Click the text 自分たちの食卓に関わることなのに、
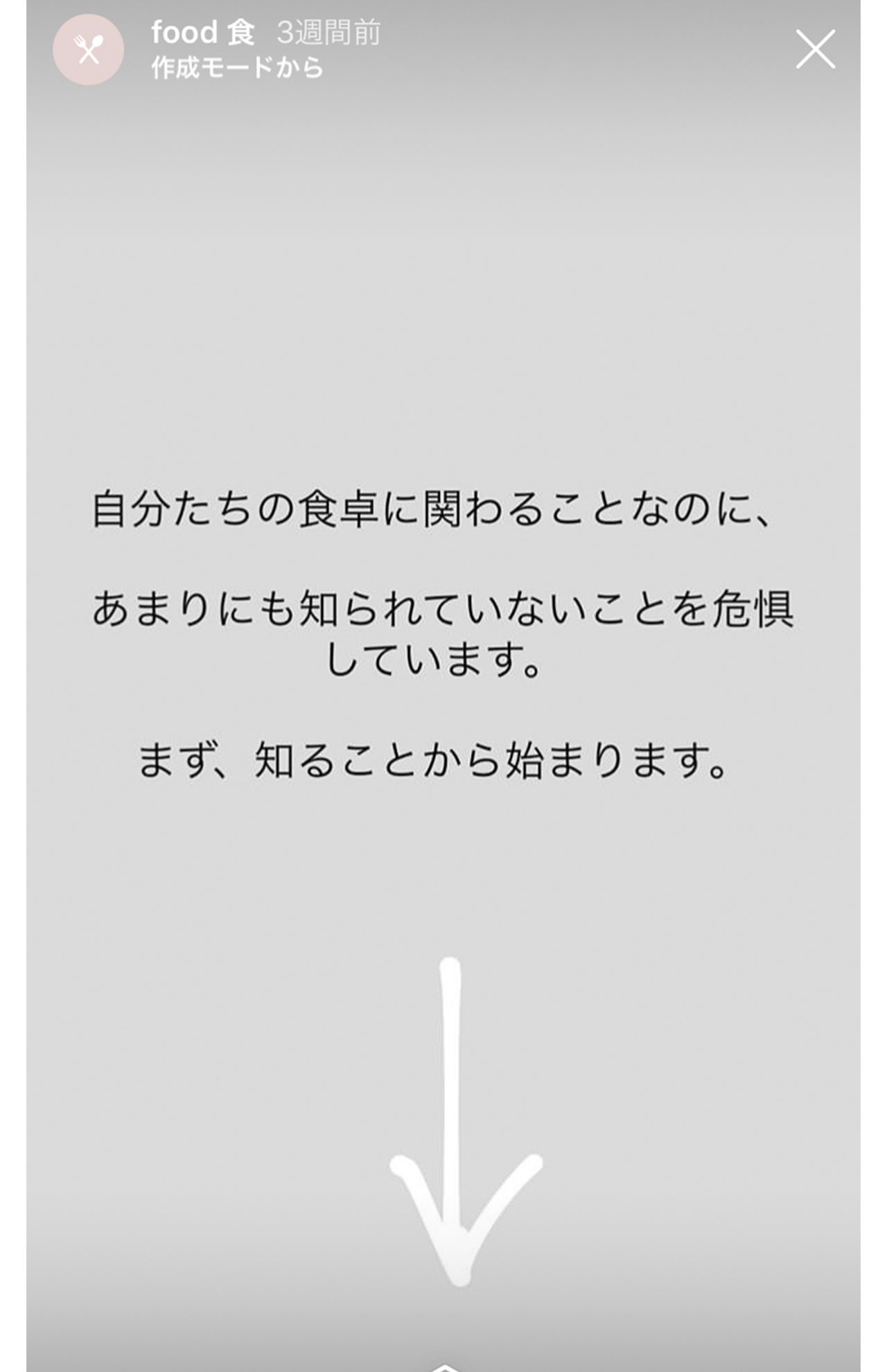Image resolution: width=887 pixels, height=1372 pixels. point(443,511)
